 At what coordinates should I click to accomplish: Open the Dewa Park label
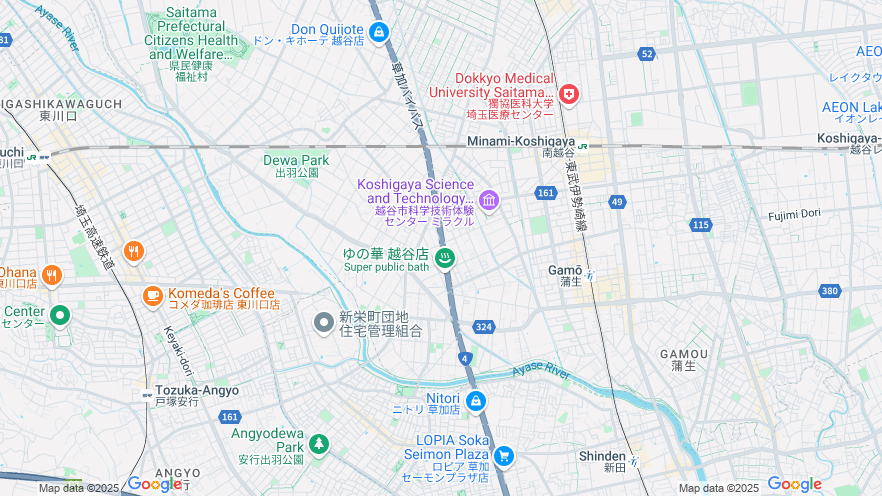pyautogui.click(x=296, y=160)
